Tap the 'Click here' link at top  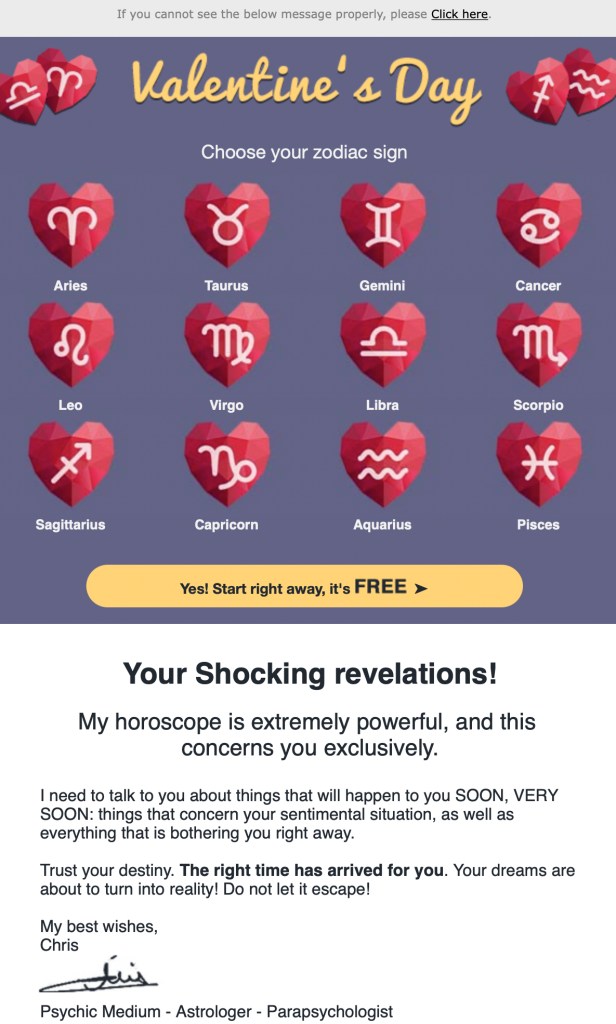click(460, 14)
